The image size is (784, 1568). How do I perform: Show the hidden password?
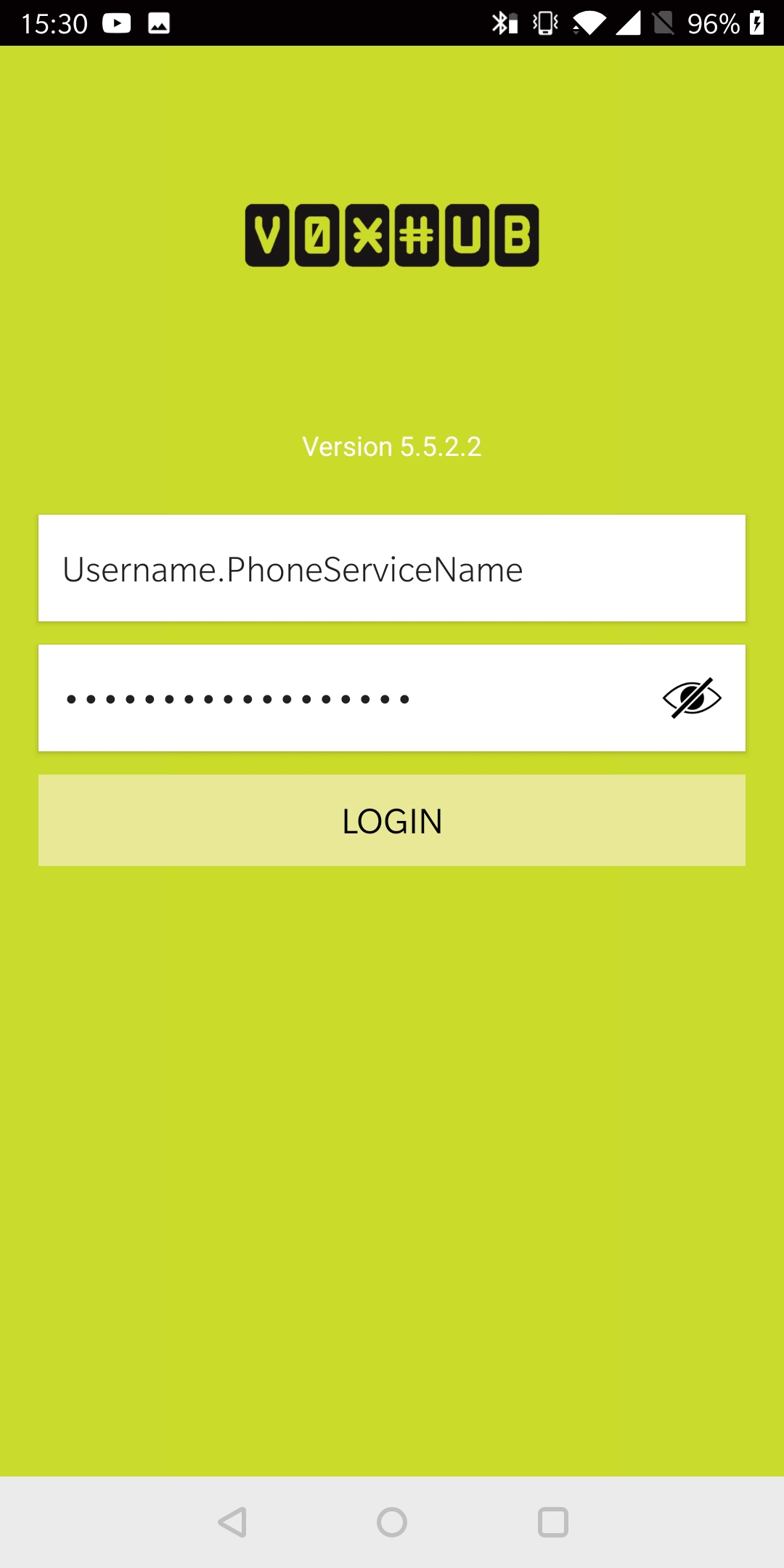(x=692, y=698)
